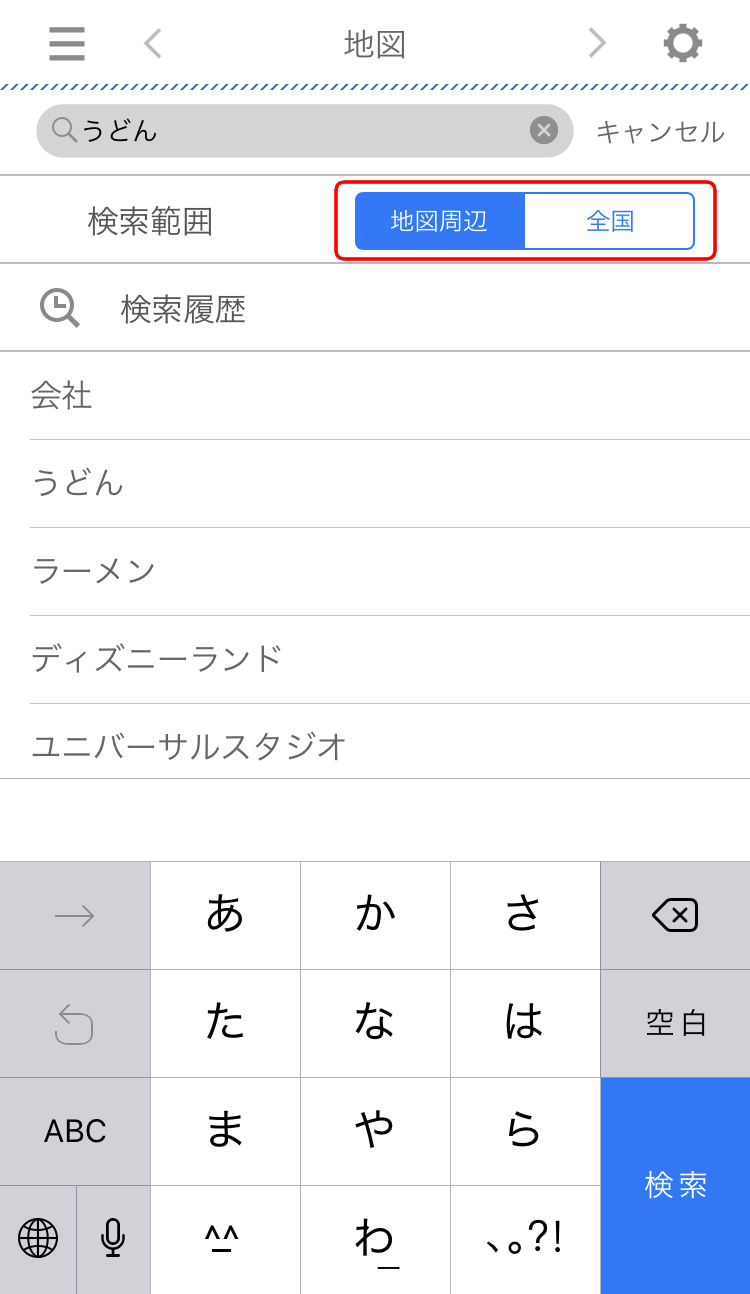Open ユニバーサルスタジオ history entry
This screenshot has width=750, height=1294.
190,746
